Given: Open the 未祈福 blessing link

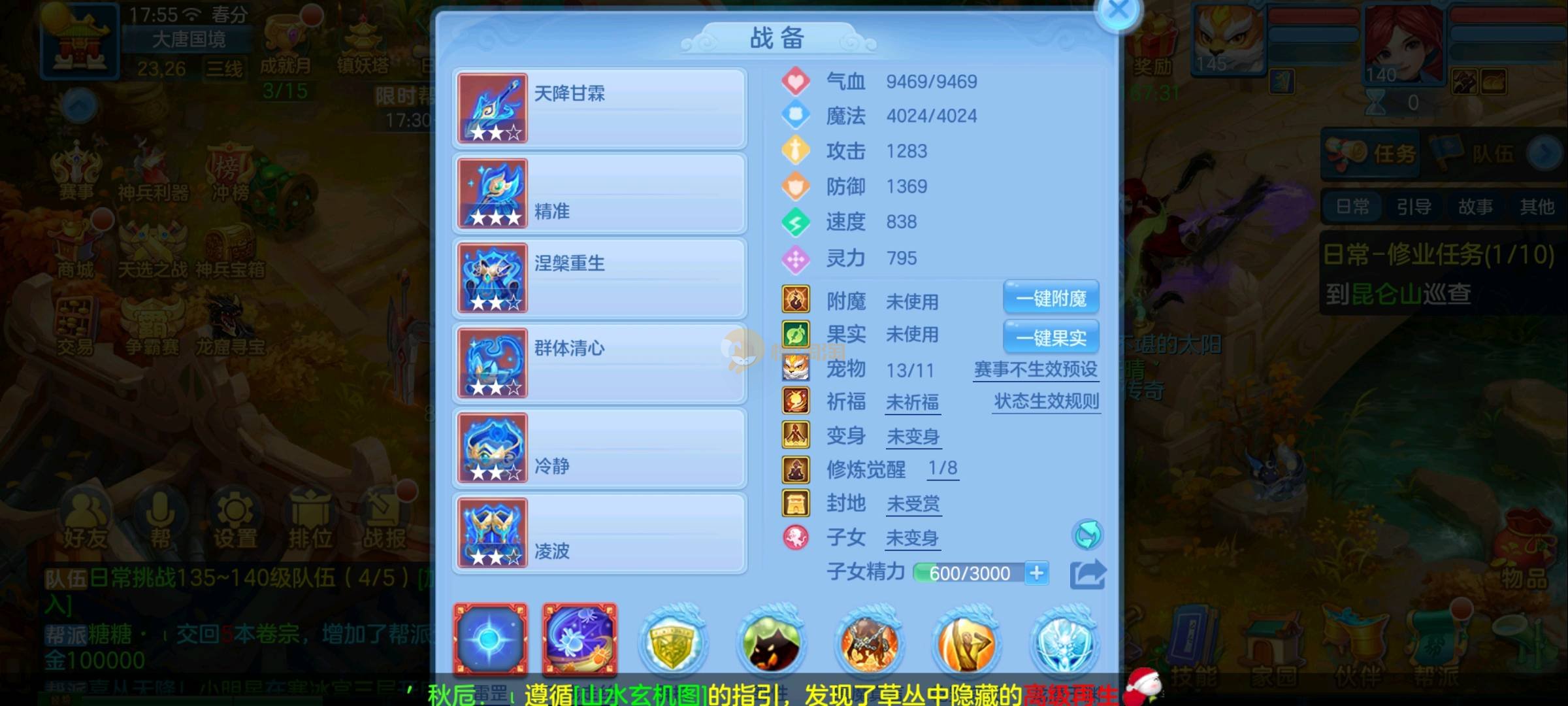Looking at the screenshot, I should (x=913, y=403).
